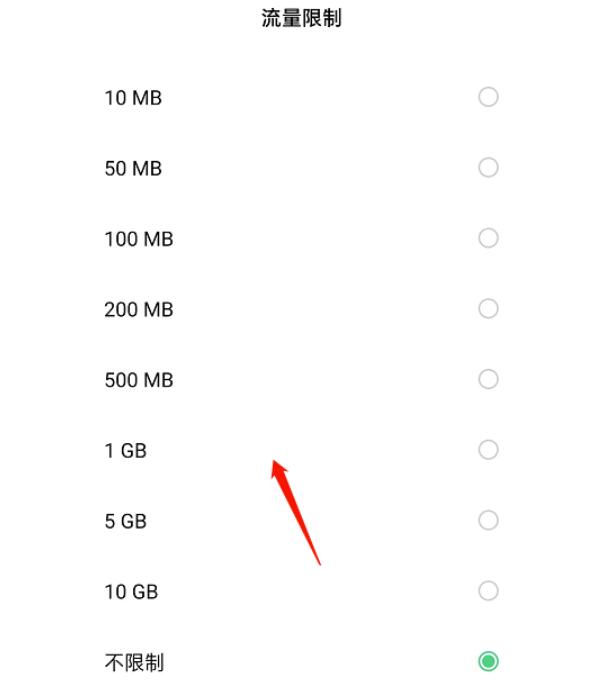
Task: Tap the selected 不限制 option
Action: 488,661
